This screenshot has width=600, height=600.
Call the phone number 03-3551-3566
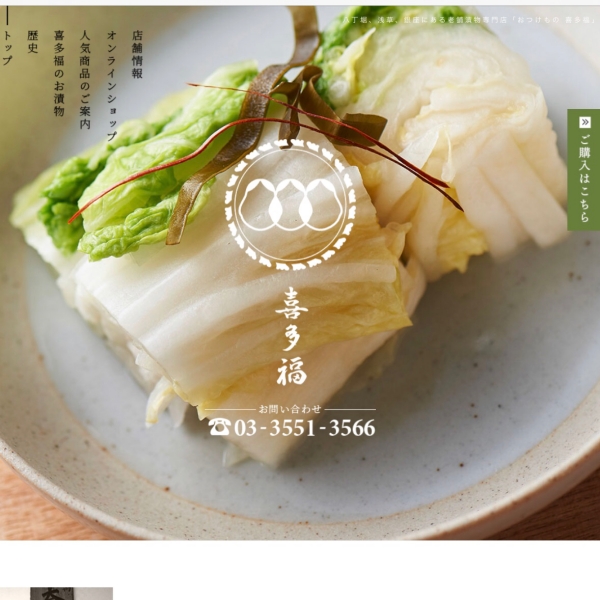293,428
